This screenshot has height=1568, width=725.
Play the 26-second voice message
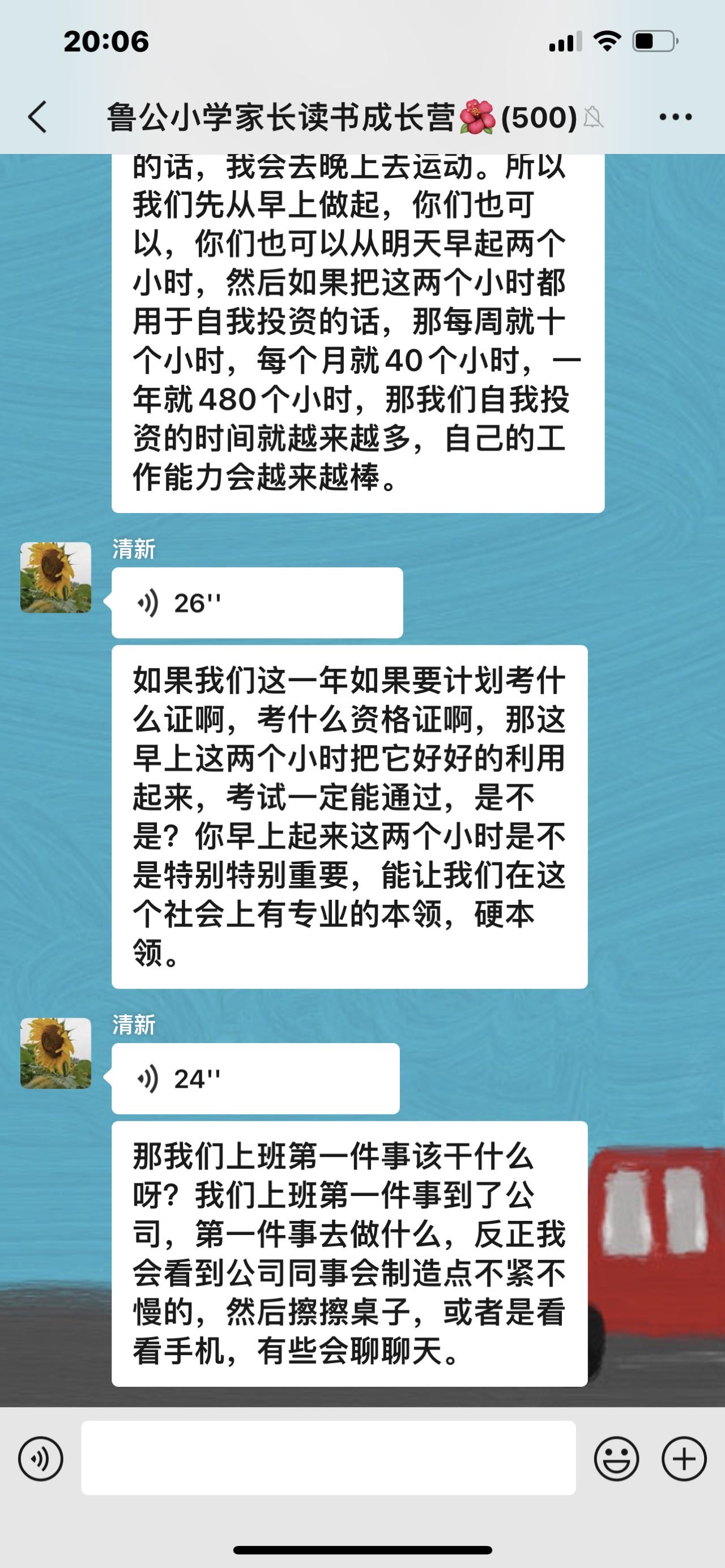tap(255, 600)
